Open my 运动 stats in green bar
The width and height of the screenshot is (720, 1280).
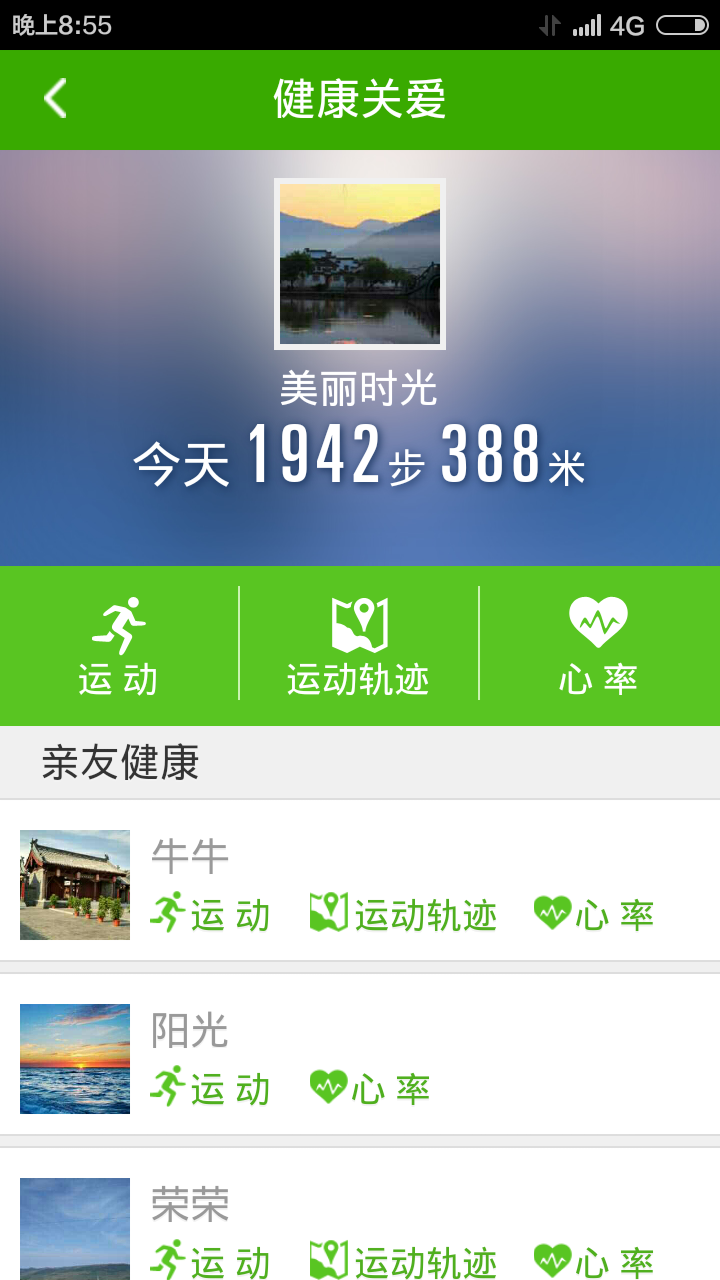coord(119,646)
